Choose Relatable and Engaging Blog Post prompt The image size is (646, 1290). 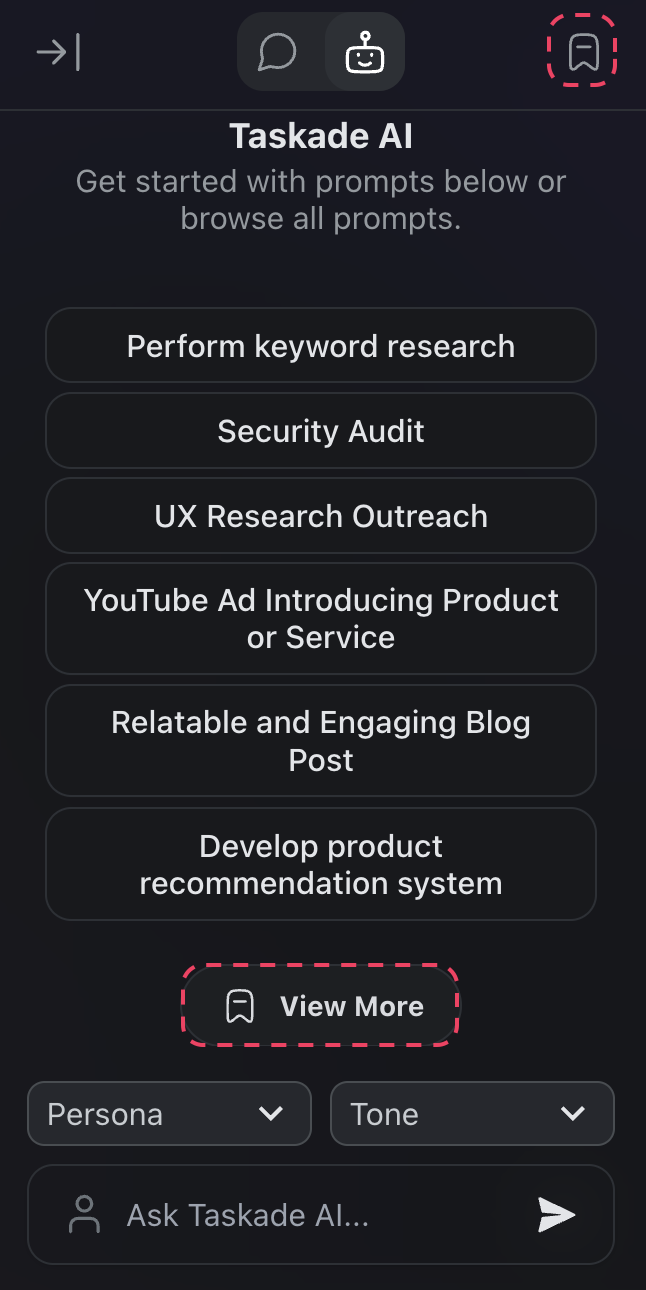(321, 741)
